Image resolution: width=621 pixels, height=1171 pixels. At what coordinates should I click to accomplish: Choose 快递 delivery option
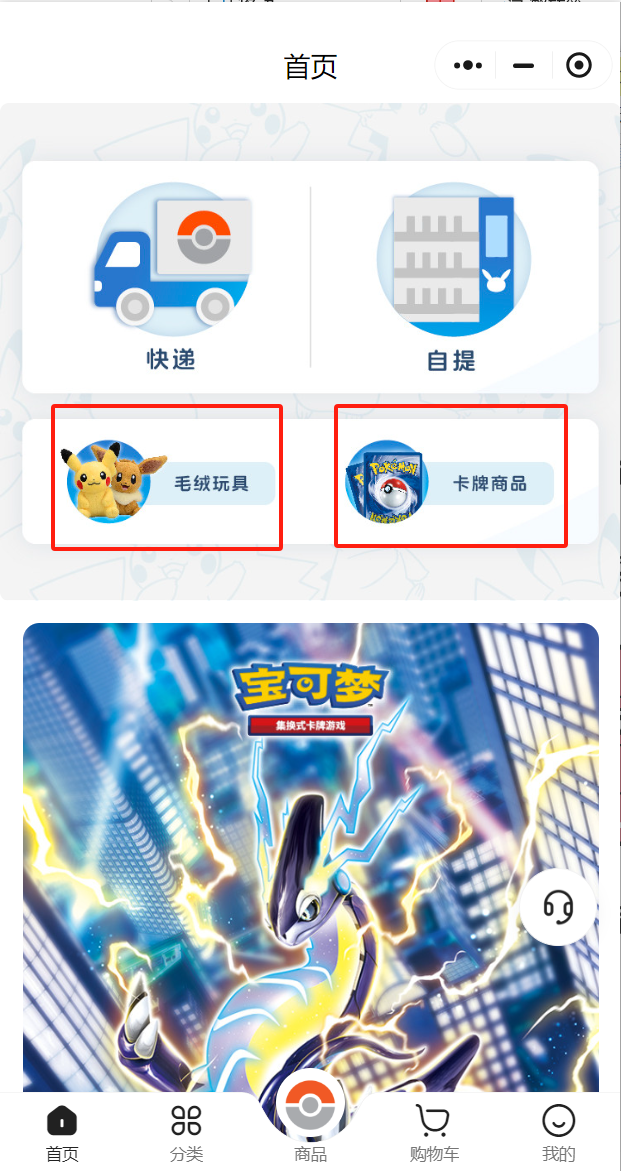(x=171, y=277)
